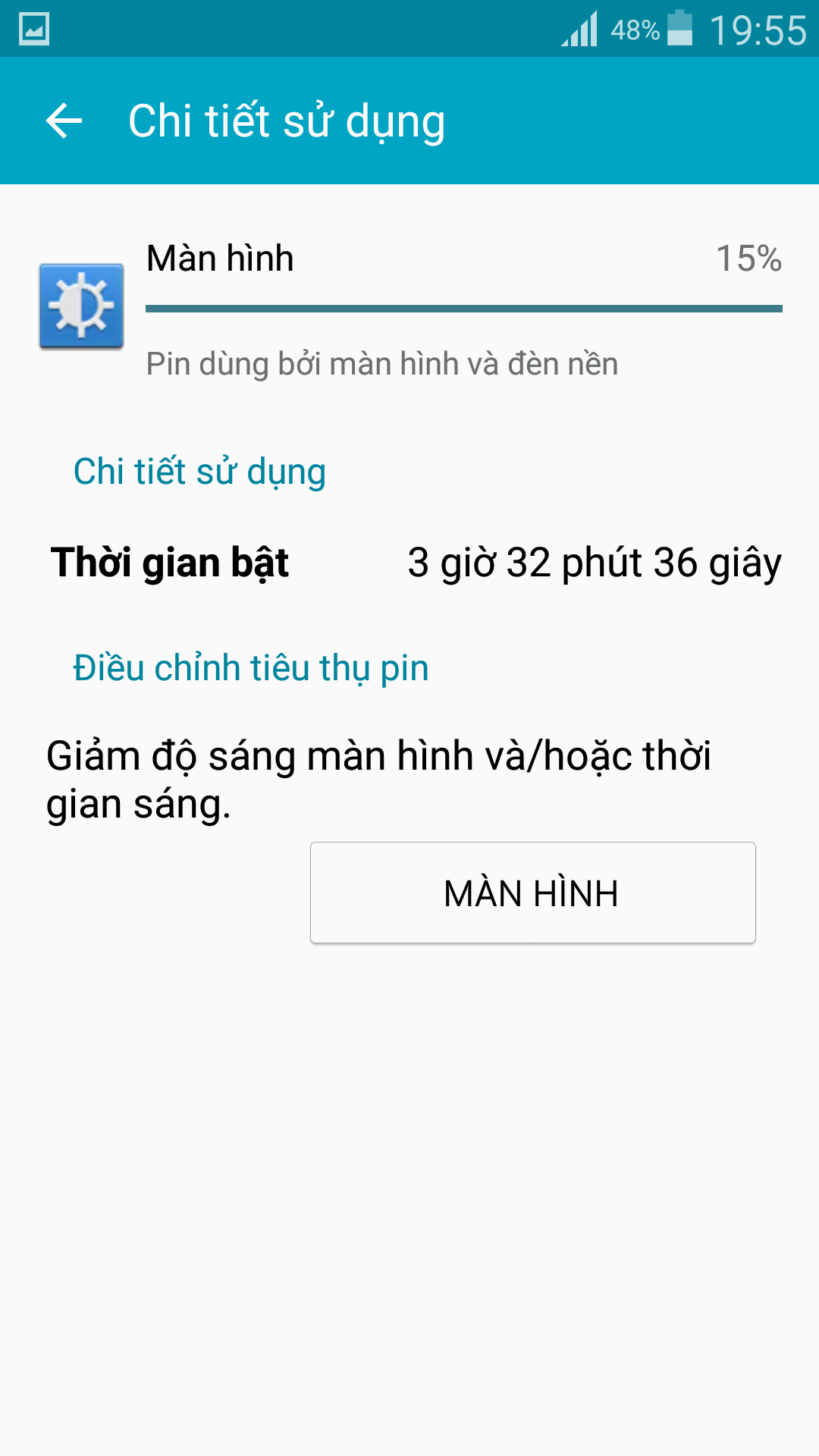This screenshot has height=1456, width=819.
Task: Go back using the top arrow
Action: pos(64,121)
